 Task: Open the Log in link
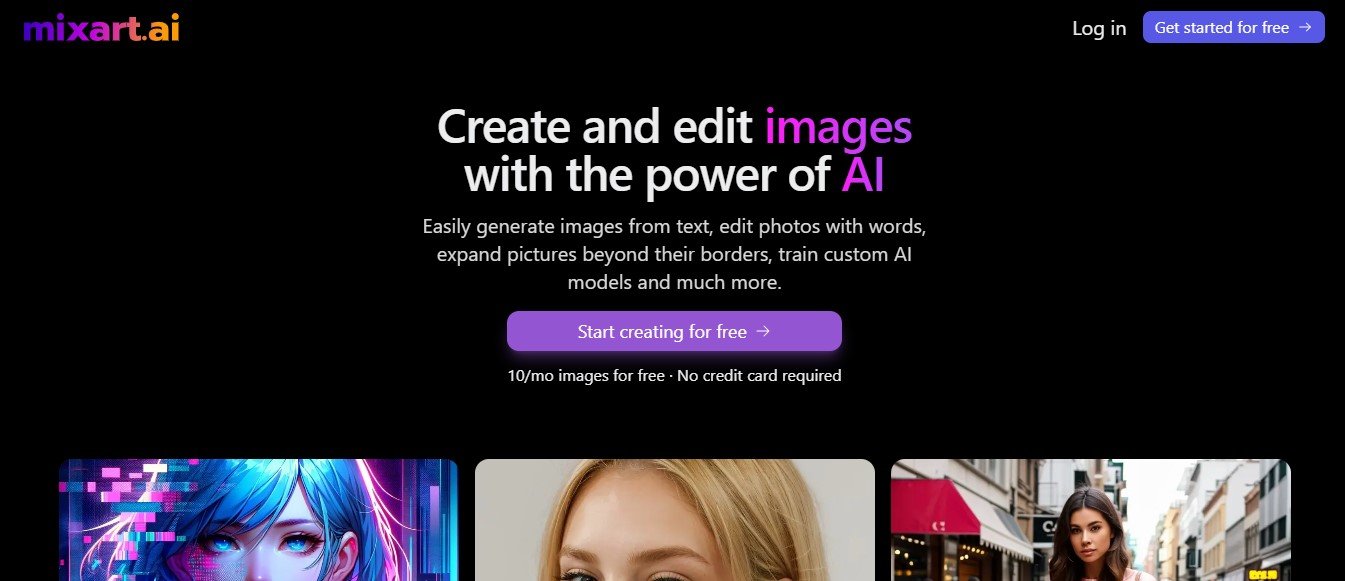pos(1099,28)
